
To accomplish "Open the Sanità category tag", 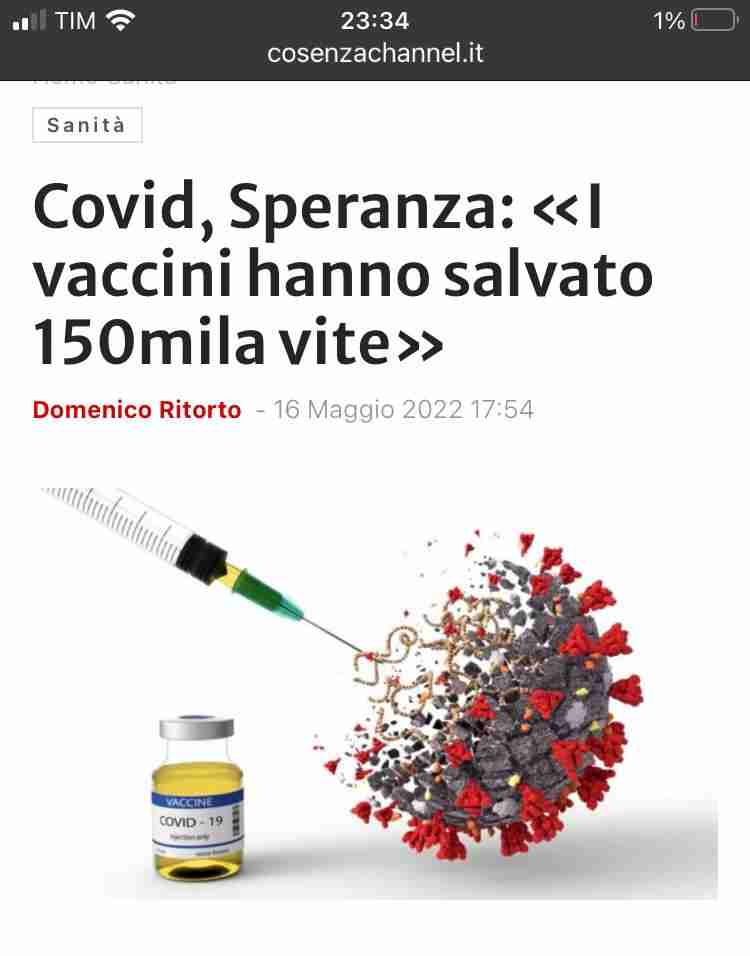I will pos(87,125).
